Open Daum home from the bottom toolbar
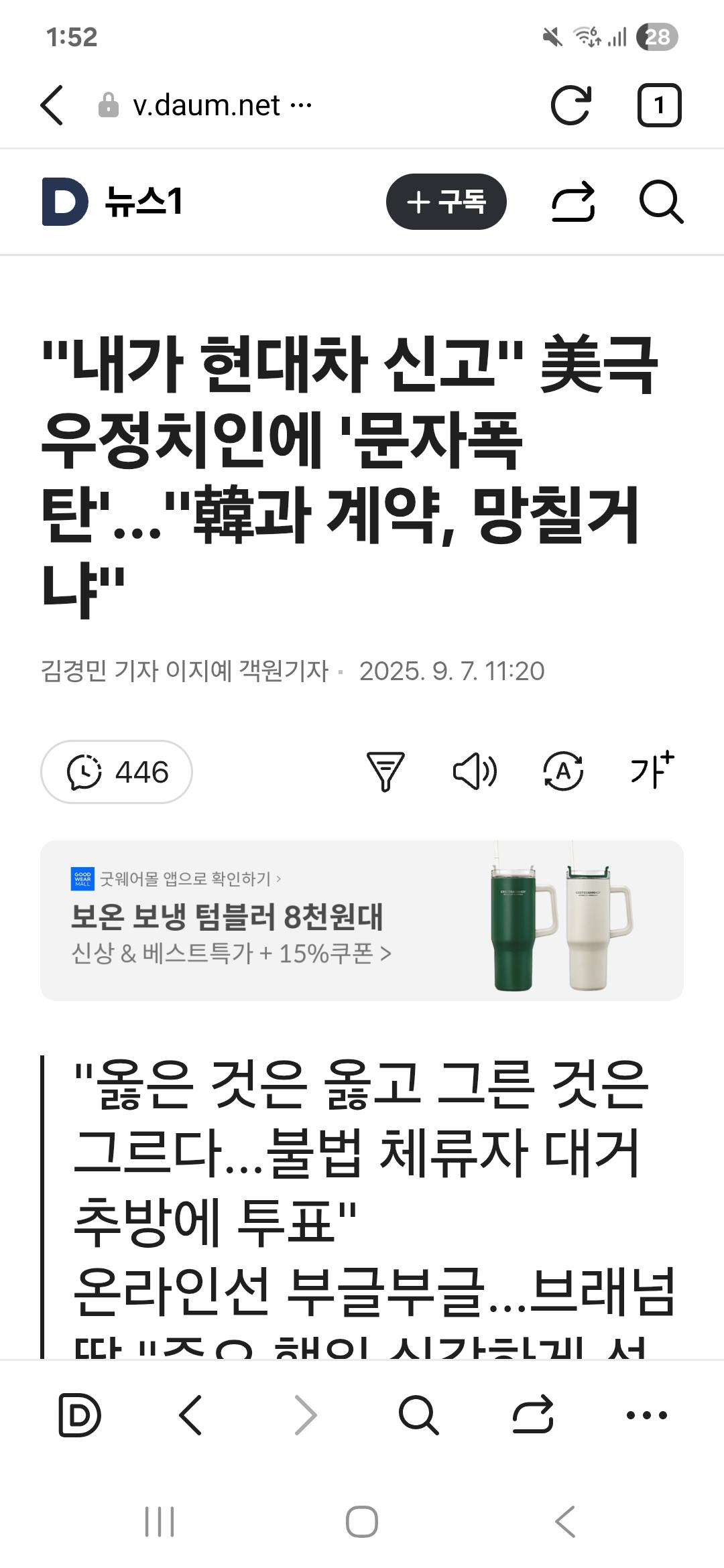Screen dimensions: 724x1568 click(79, 1415)
